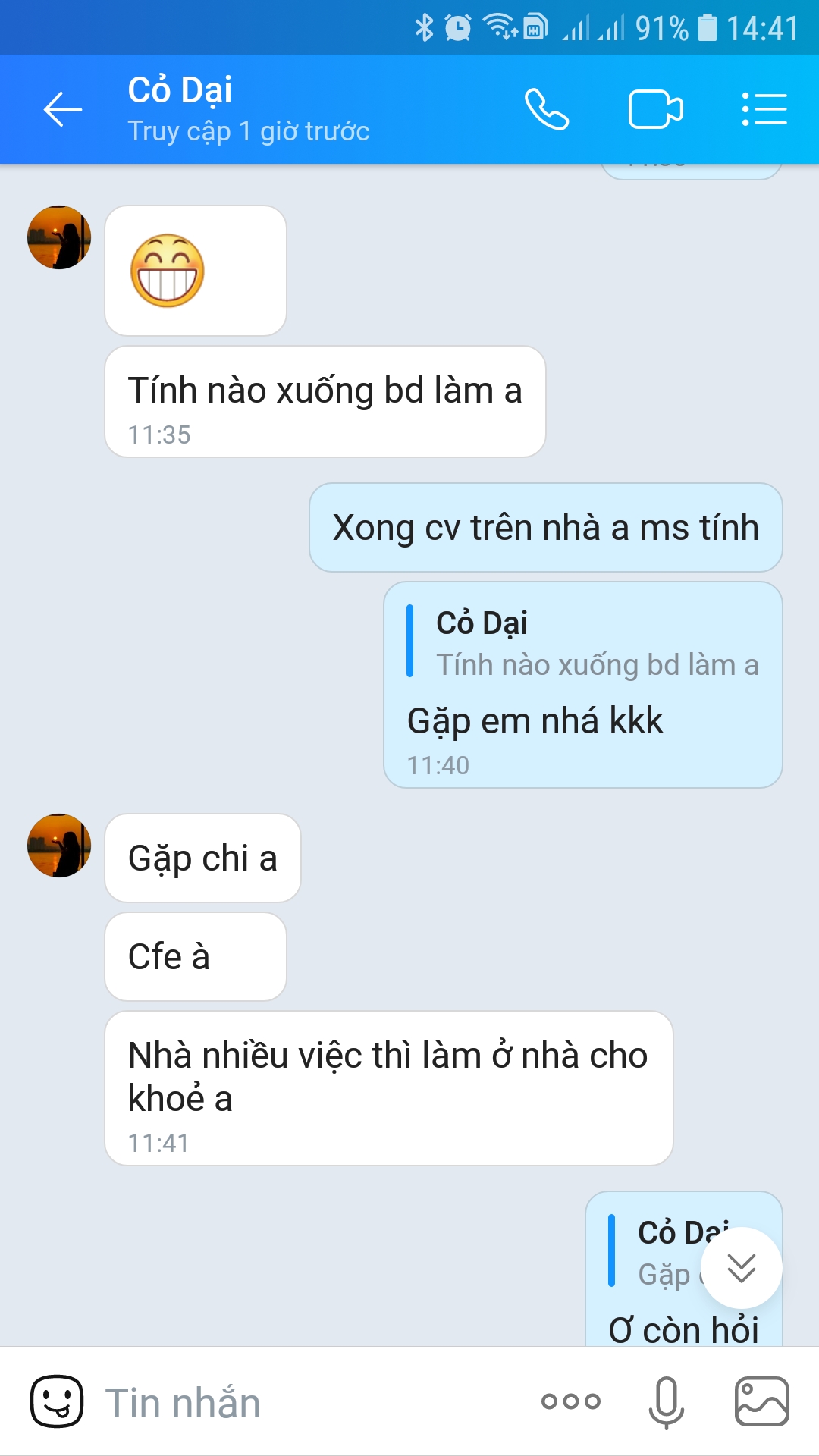This screenshot has width=819, height=1456.
Task: Open the sticker and emoji picker
Action: coord(57,1401)
